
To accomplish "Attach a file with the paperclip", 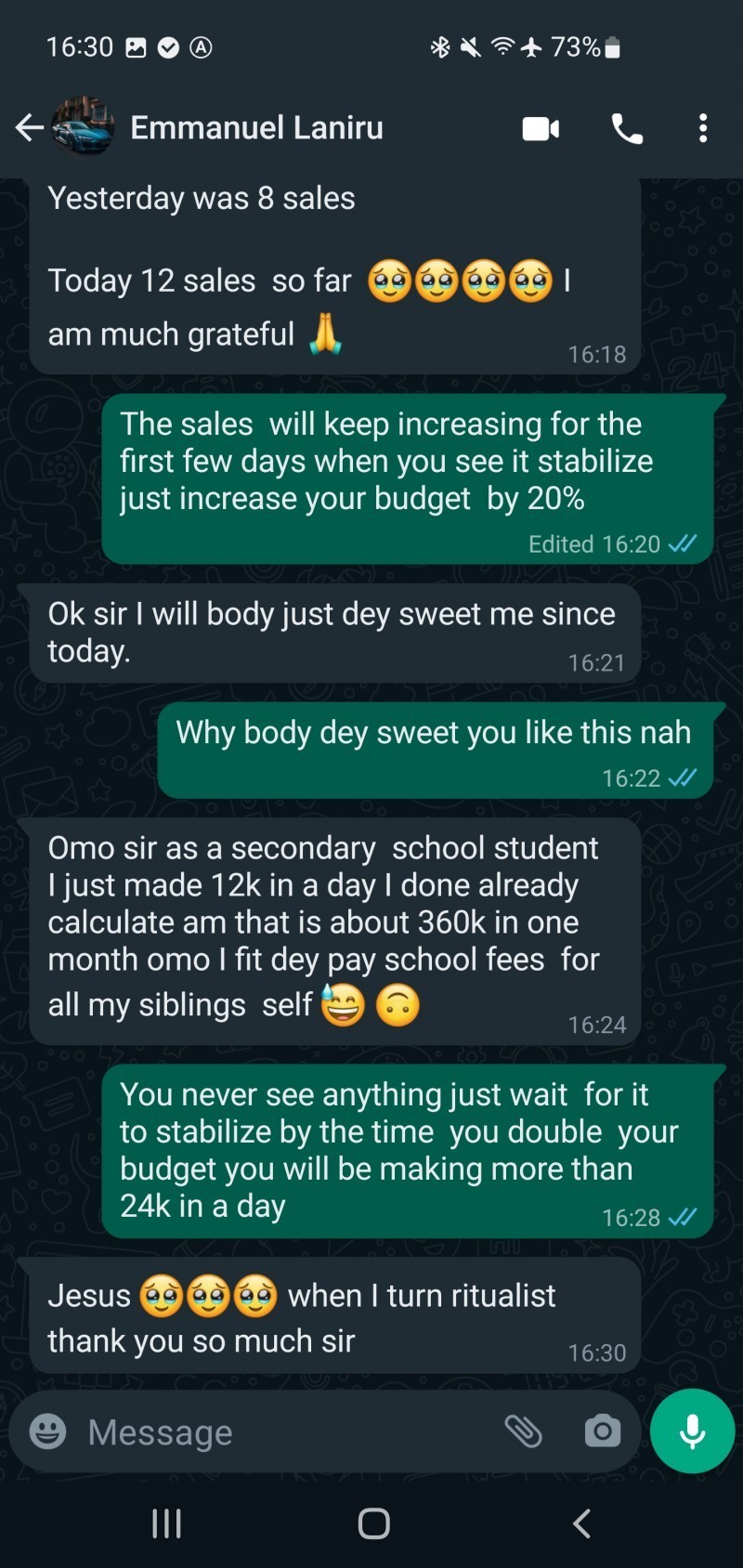I will (523, 1431).
